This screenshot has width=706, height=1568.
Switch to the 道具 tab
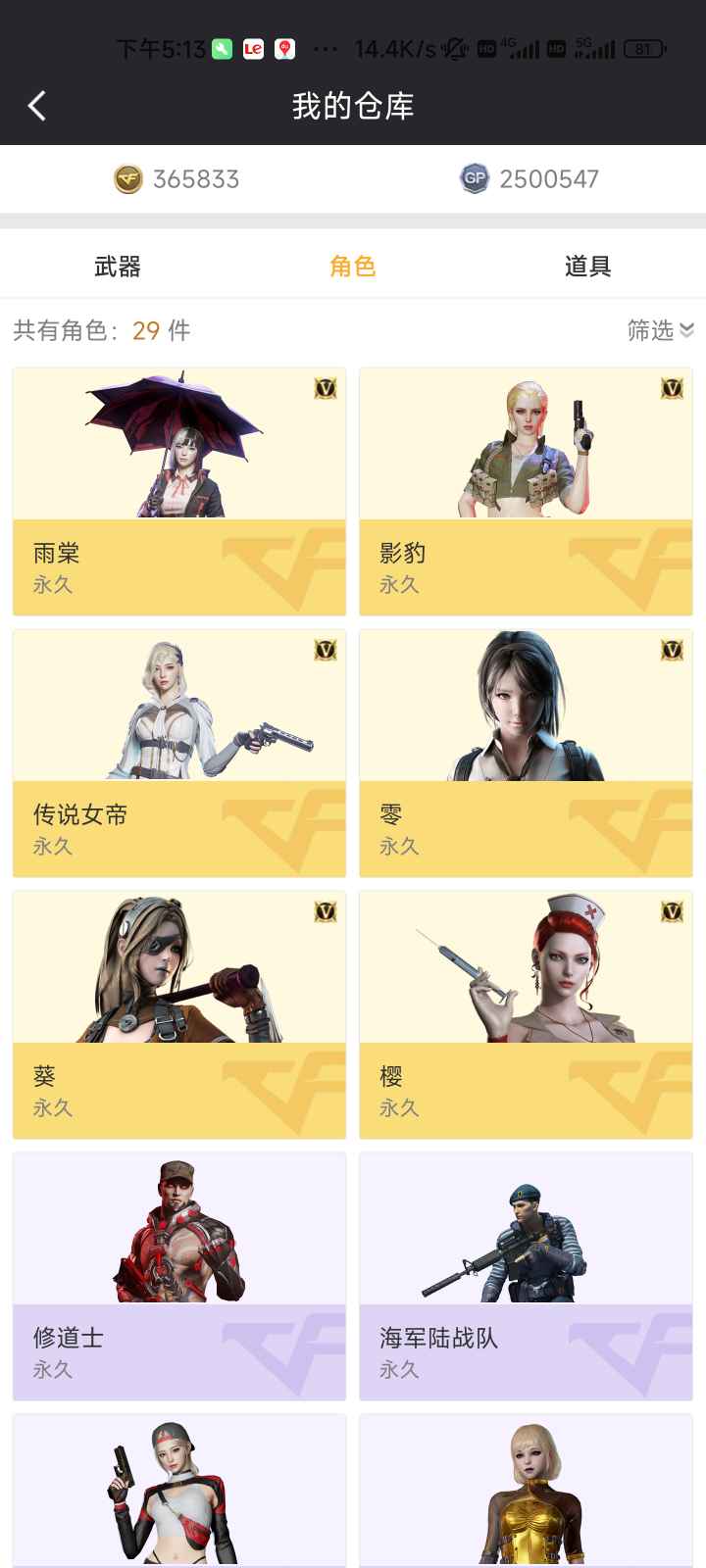(588, 266)
